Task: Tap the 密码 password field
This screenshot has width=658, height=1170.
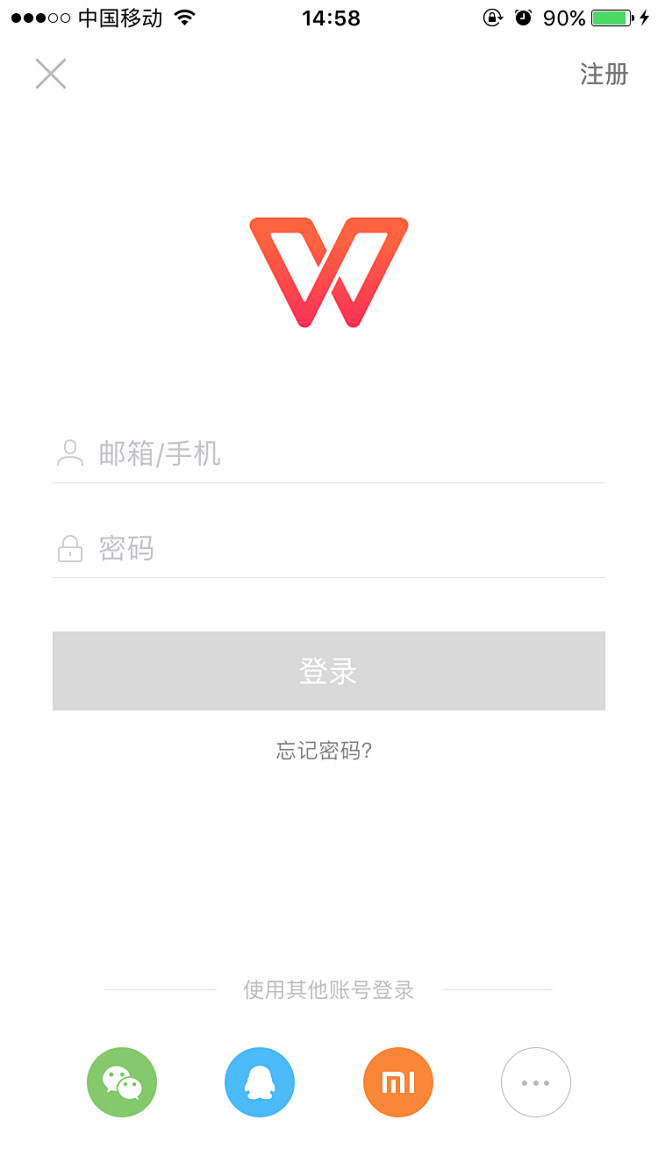Action: 328,548
